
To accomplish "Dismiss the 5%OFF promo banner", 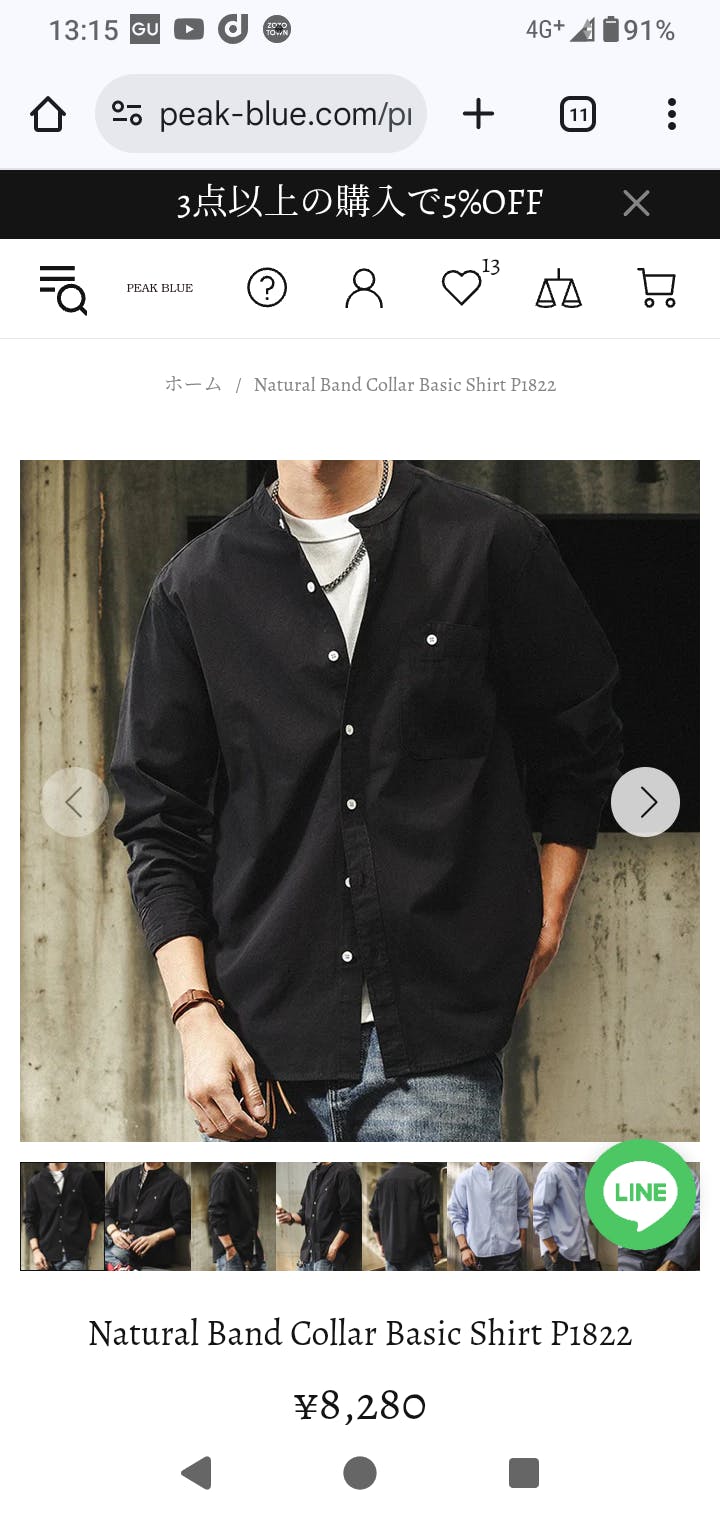I will coord(636,204).
